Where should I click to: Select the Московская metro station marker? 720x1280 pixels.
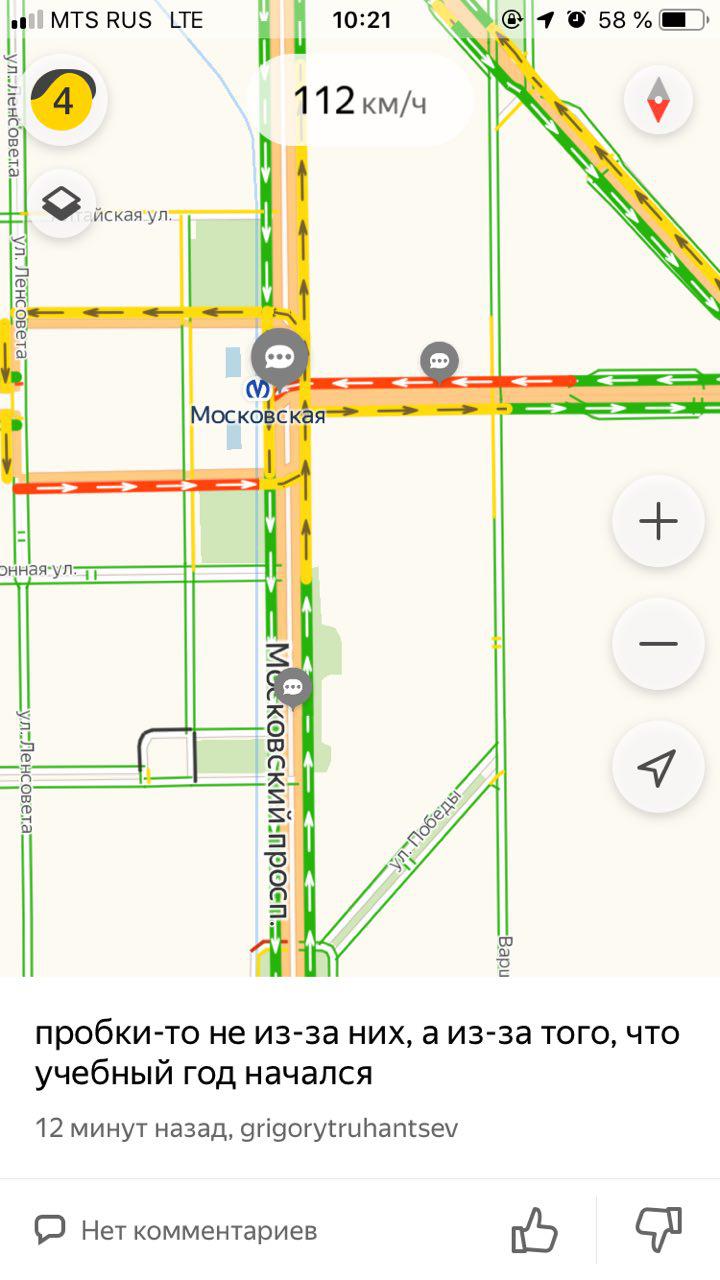(x=257, y=388)
